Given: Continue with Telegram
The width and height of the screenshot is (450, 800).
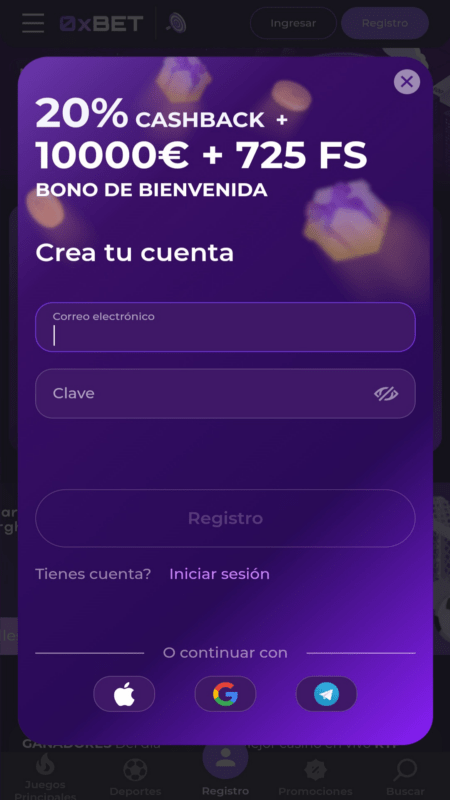Looking at the screenshot, I should pos(327,694).
